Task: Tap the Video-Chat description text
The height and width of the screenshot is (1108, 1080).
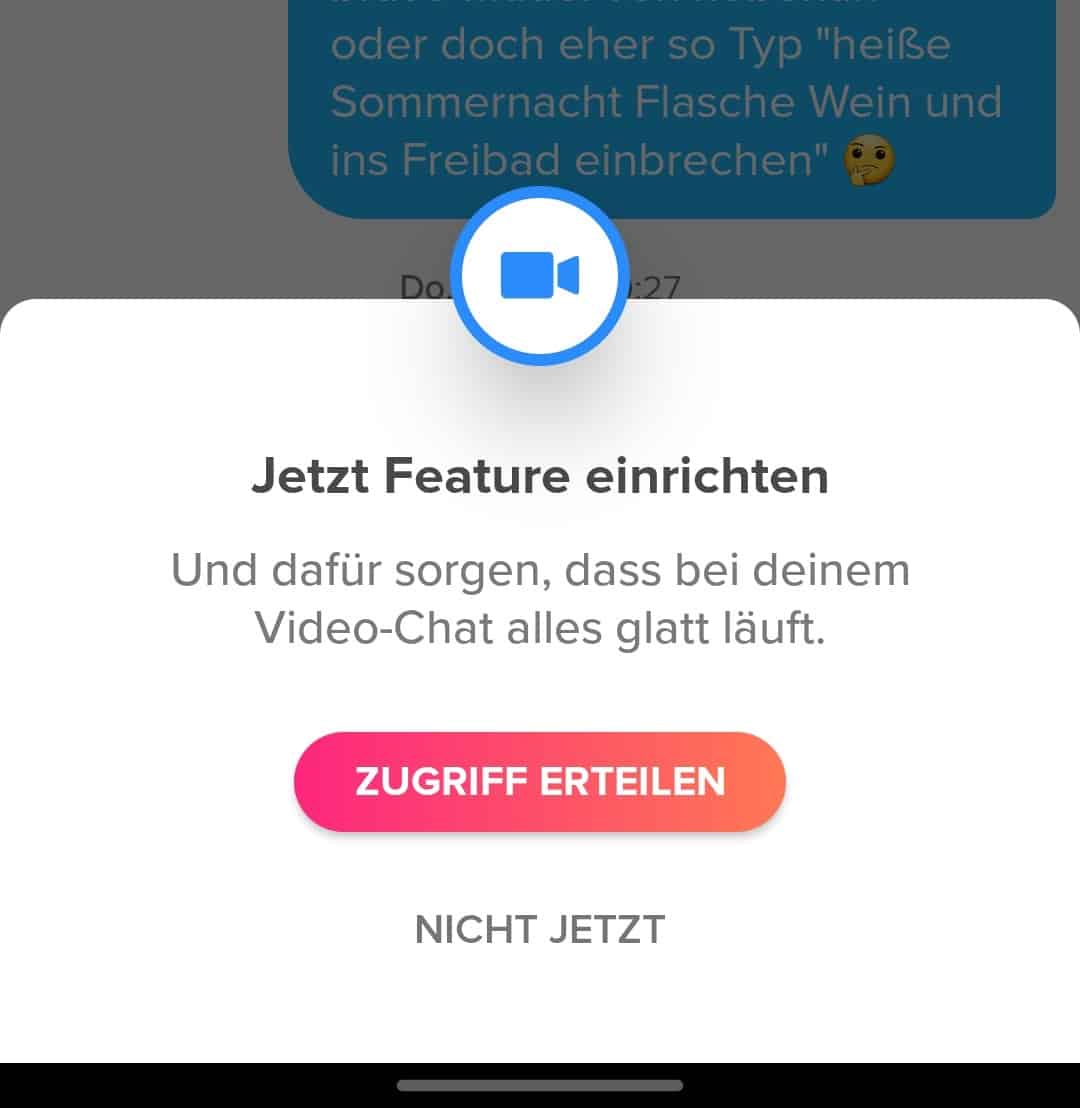Action: (540, 598)
